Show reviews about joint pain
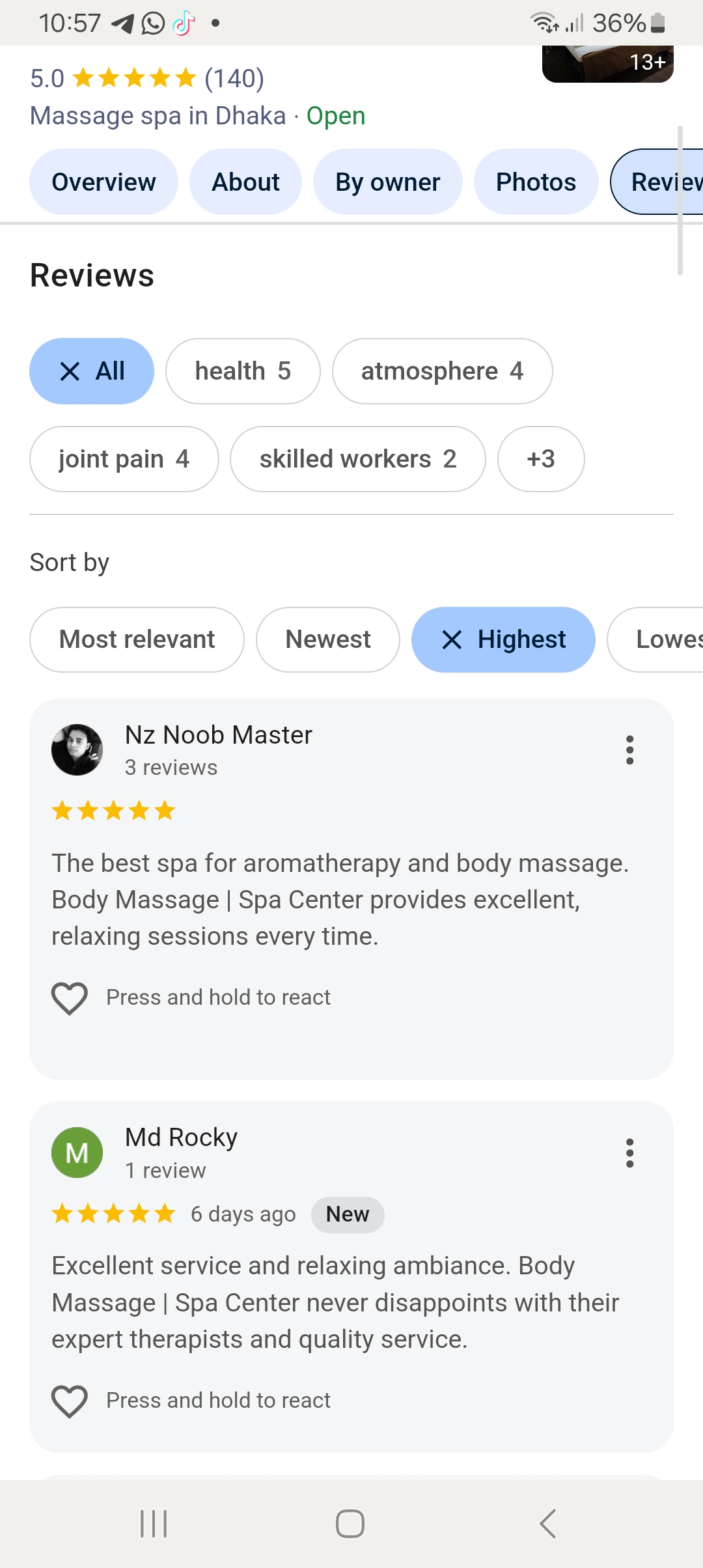703x1568 pixels. click(x=124, y=459)
